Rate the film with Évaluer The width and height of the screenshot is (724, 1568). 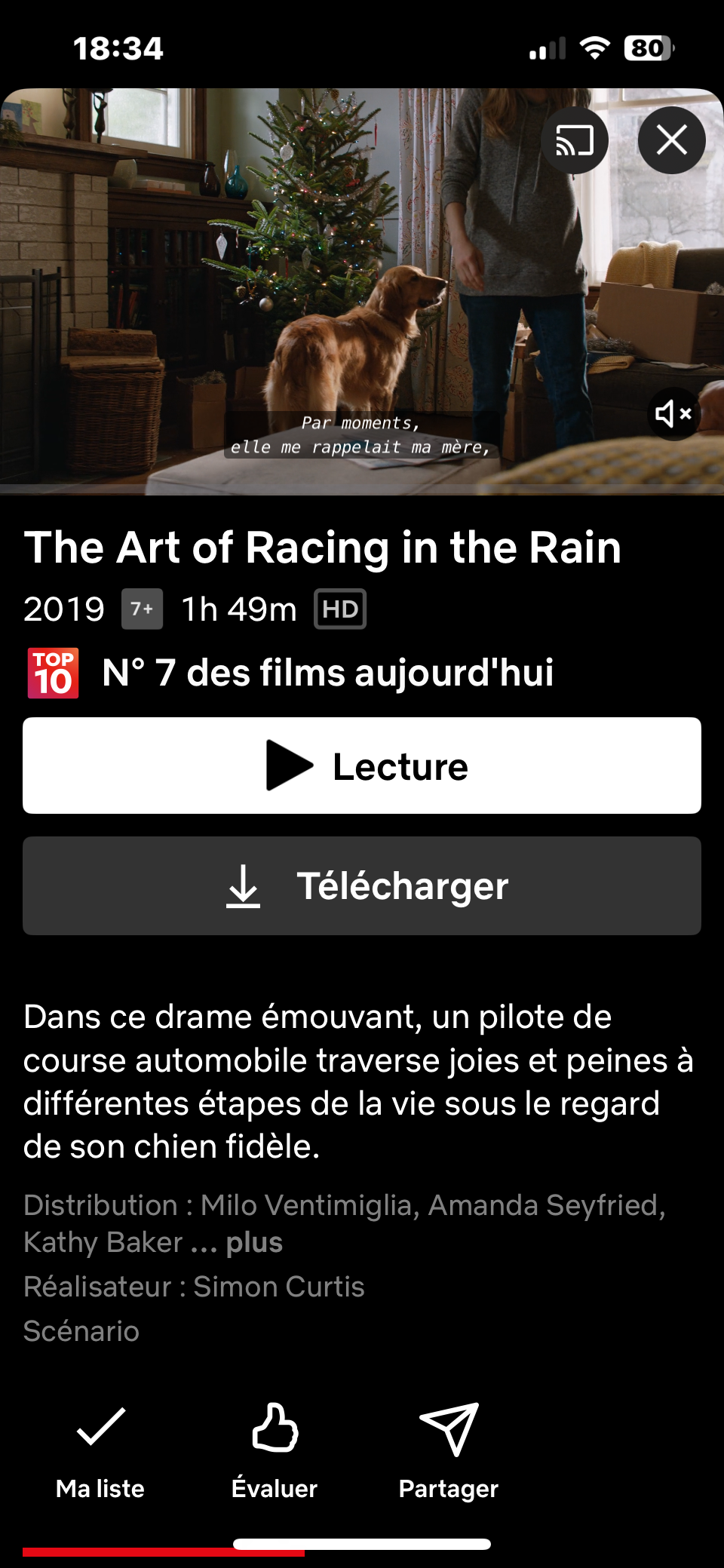click(275, 1450)
